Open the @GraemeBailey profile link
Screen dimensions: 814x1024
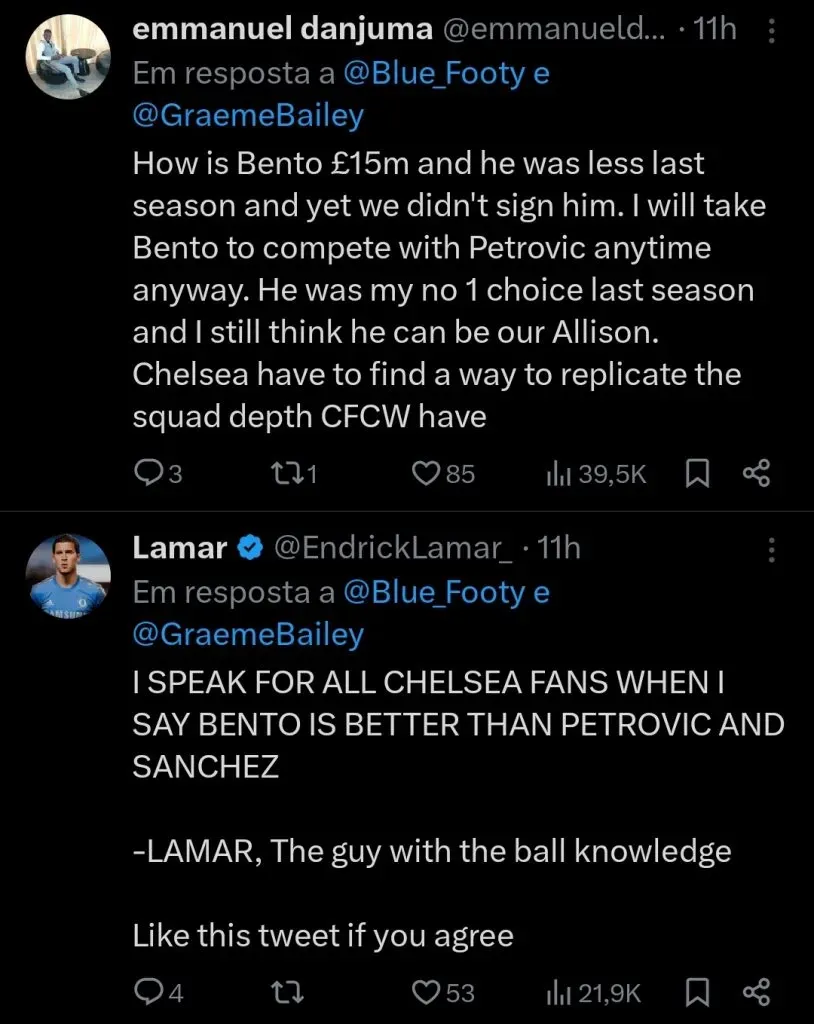click(248, 117)
